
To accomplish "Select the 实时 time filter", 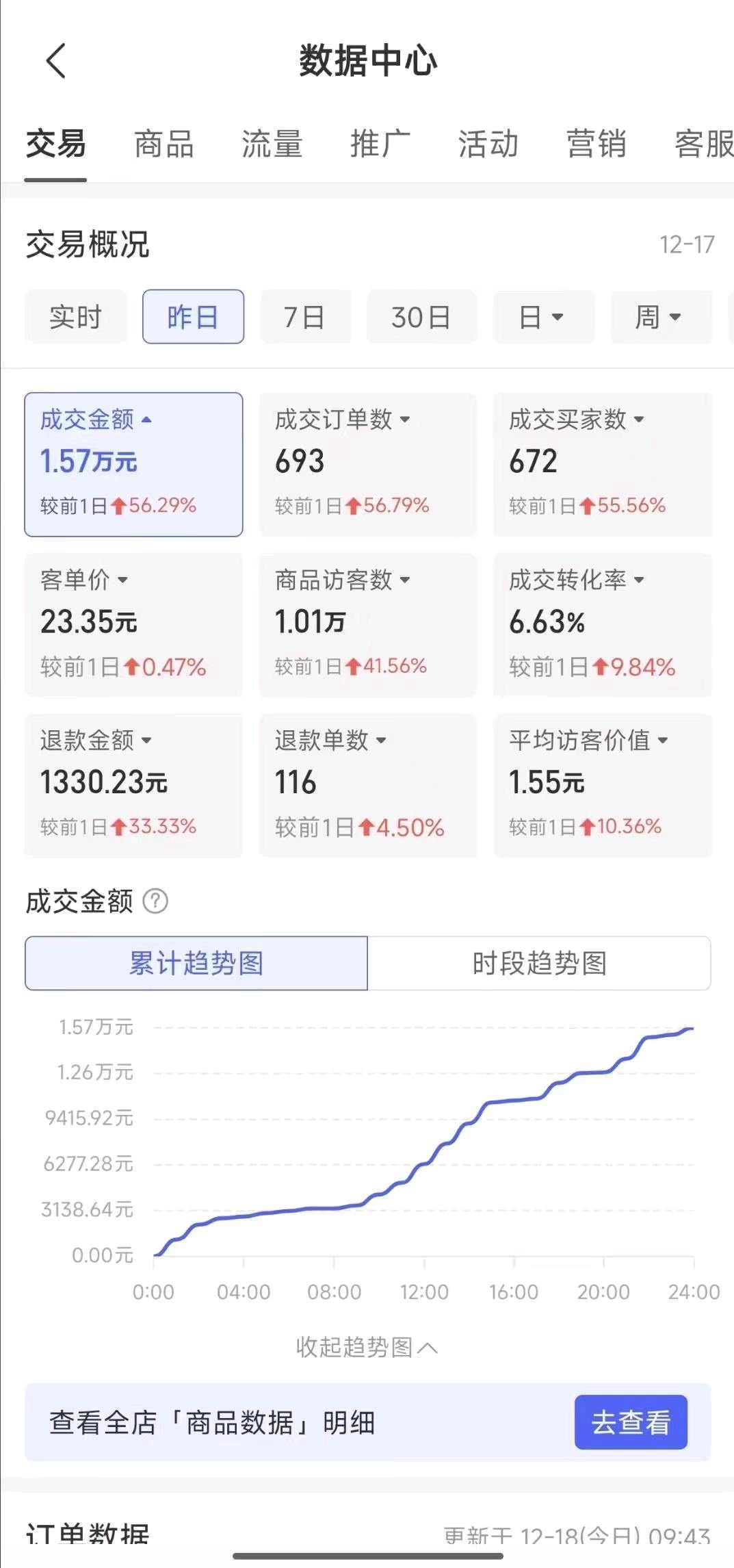I will point(75,317).
